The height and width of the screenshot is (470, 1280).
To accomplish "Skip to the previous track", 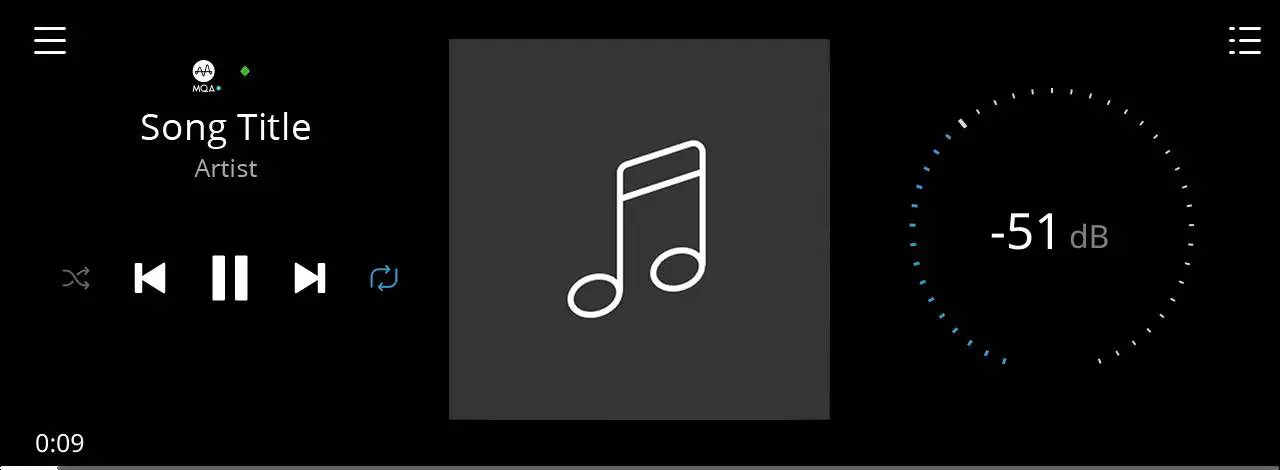I will point(150,278).
